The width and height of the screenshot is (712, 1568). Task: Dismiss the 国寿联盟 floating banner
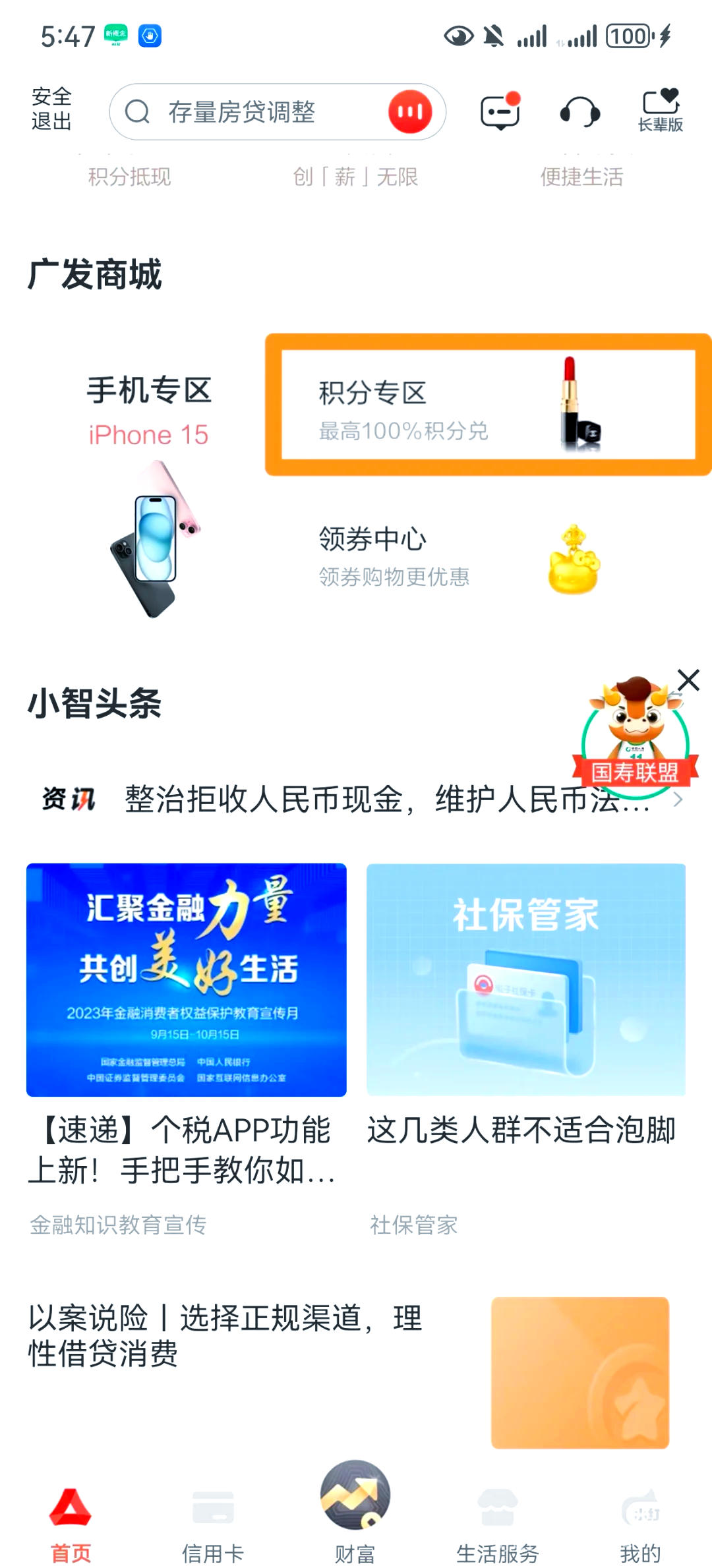[688, 680]
